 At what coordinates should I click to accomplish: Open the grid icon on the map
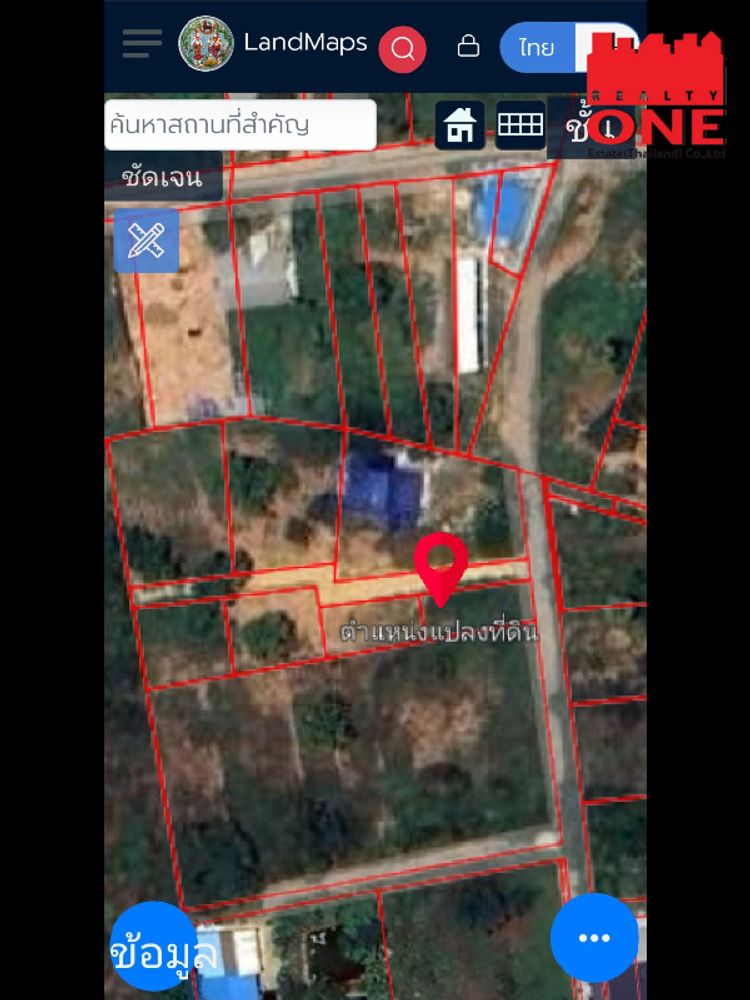[x=520, y=125]
